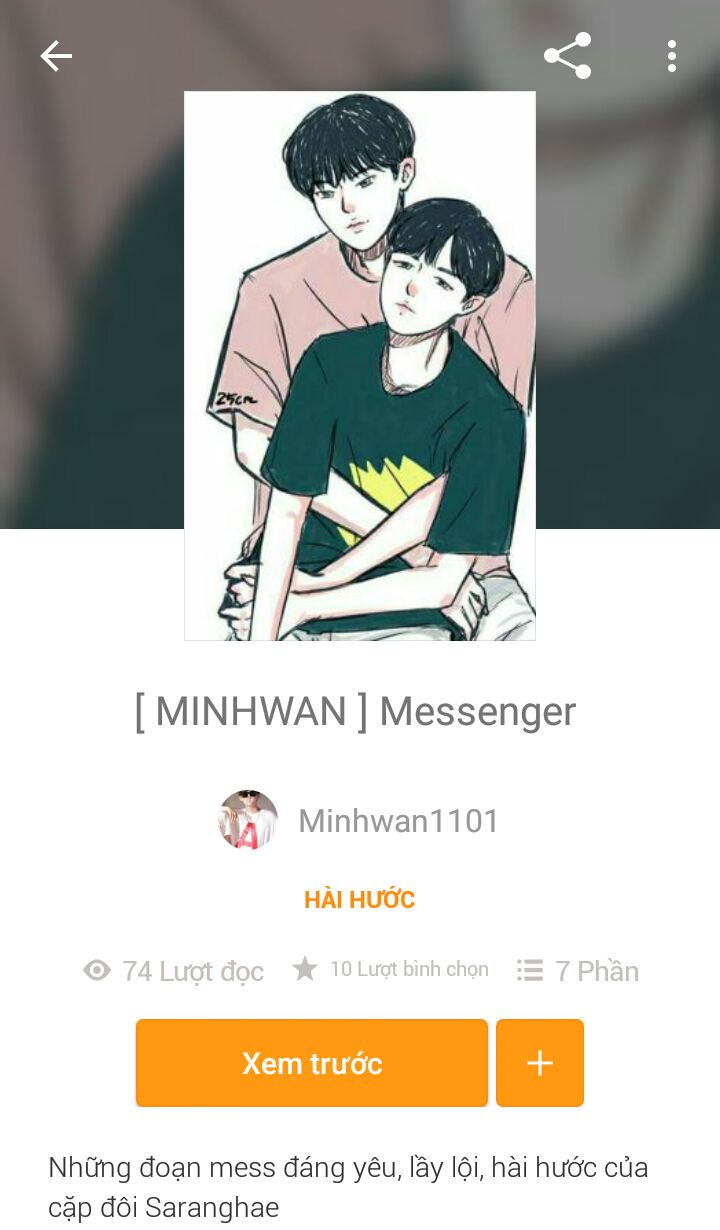Open the MINHWAN Messenger cover image
720x1230 pixels.
pyautogui.click(x=360, y=366)
